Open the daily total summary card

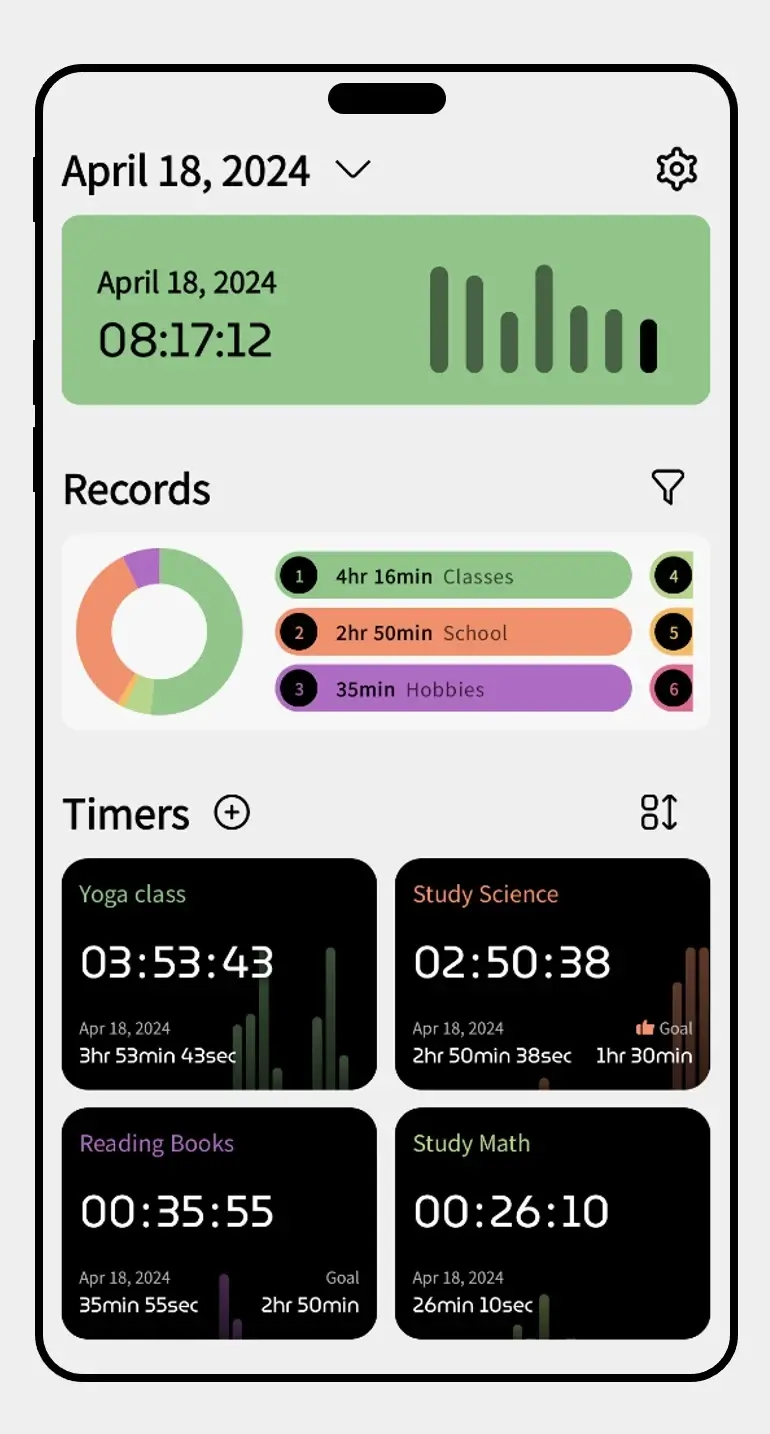386,310
